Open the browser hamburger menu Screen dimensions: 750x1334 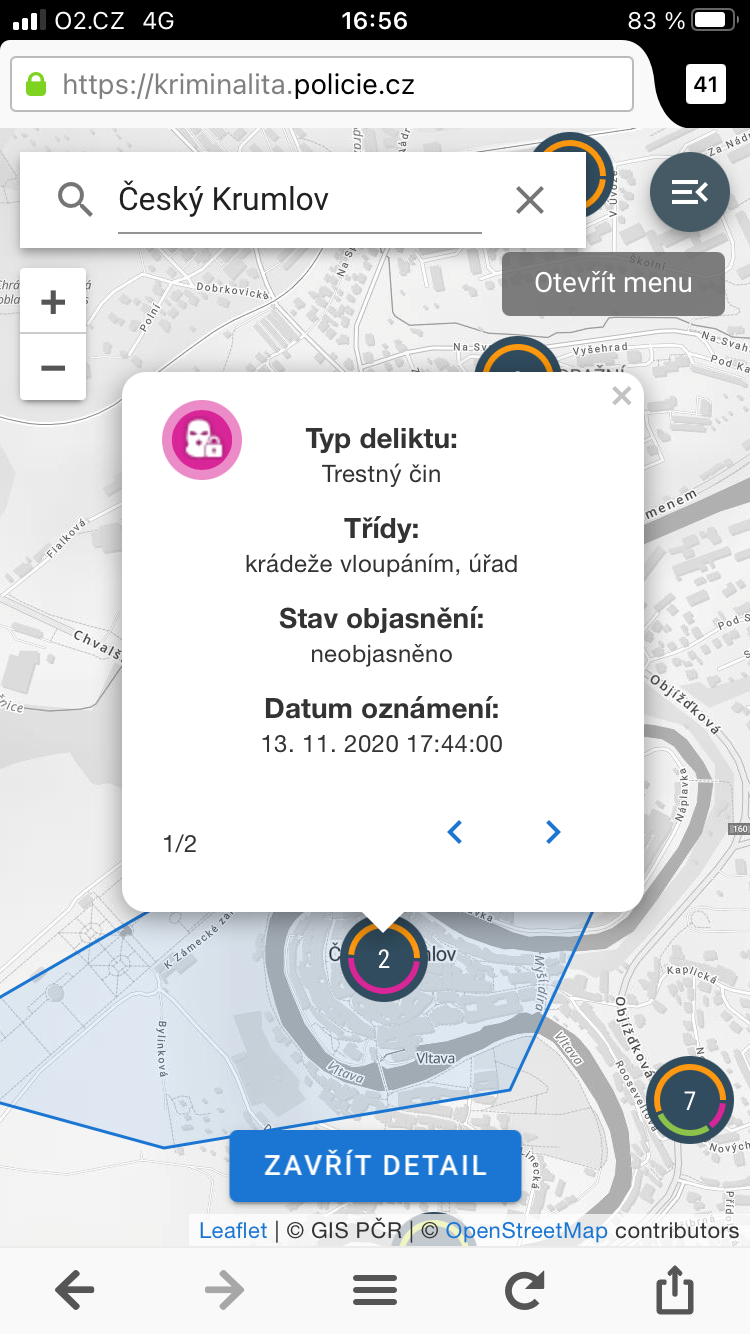[x=375, y=1291]
